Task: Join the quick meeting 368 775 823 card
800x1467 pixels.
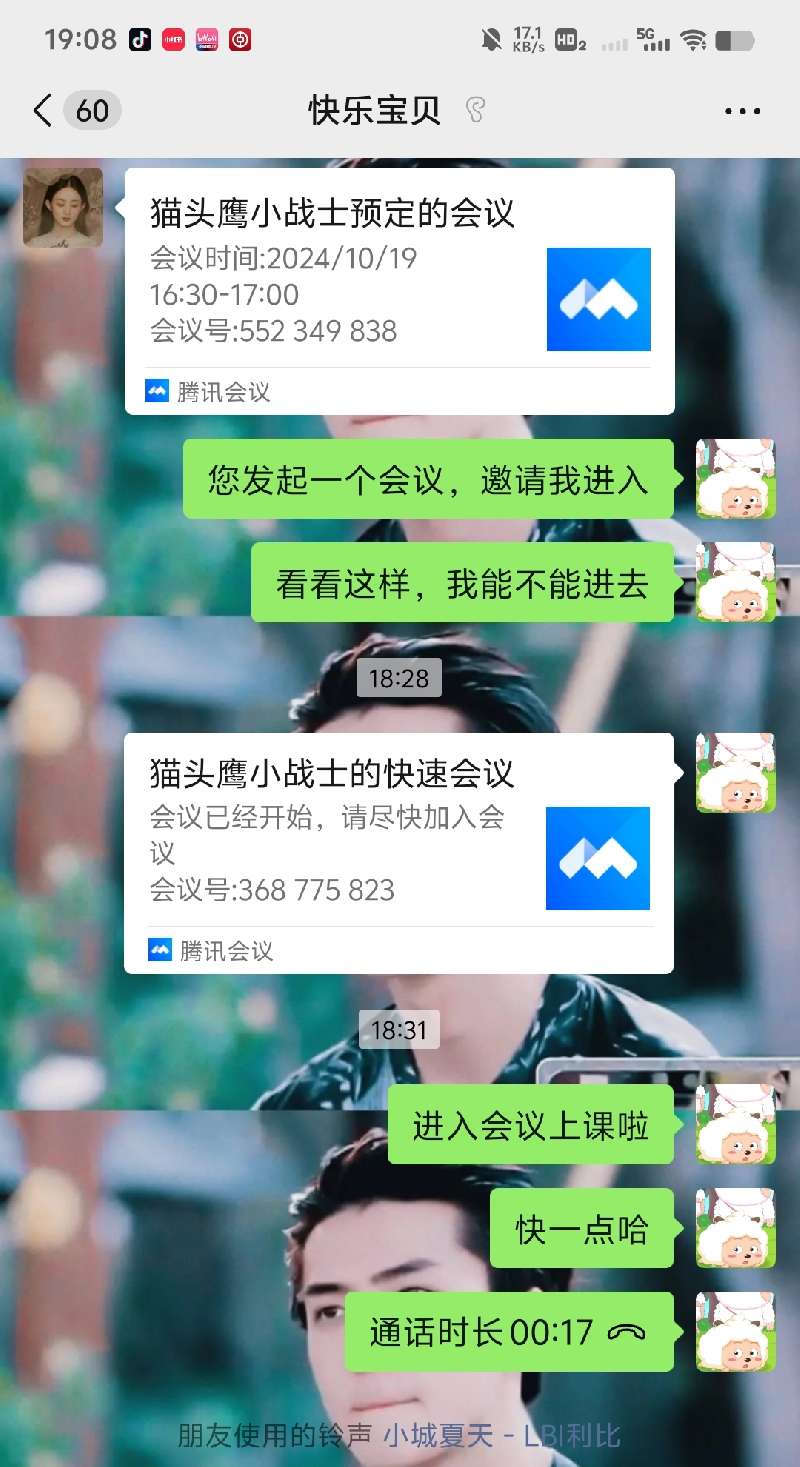Action: click(x=398, y=852)
